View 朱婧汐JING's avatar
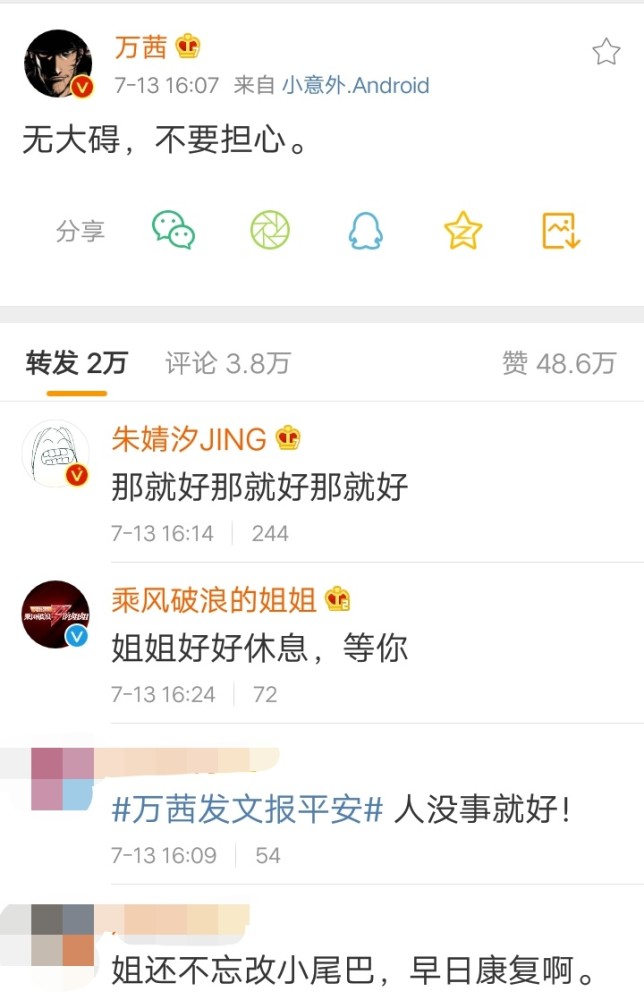This screenshot has height=1000, width=644. (57, 454)
